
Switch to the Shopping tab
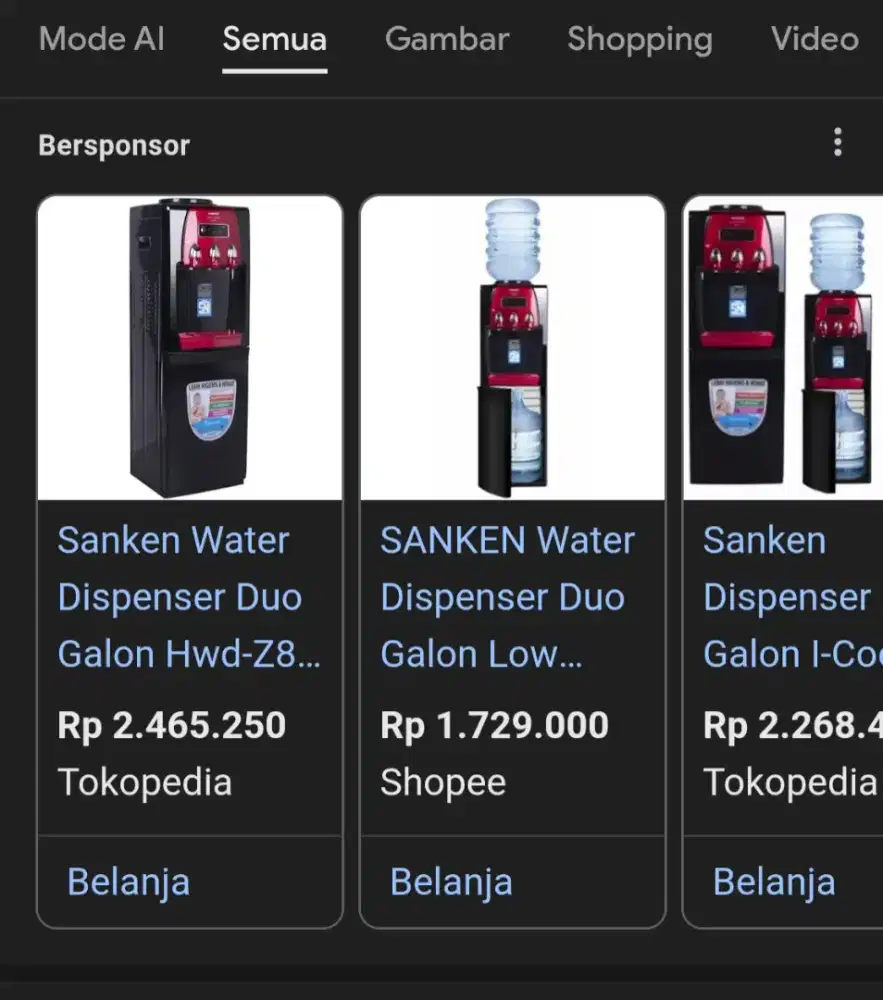[x=639, y=40]
